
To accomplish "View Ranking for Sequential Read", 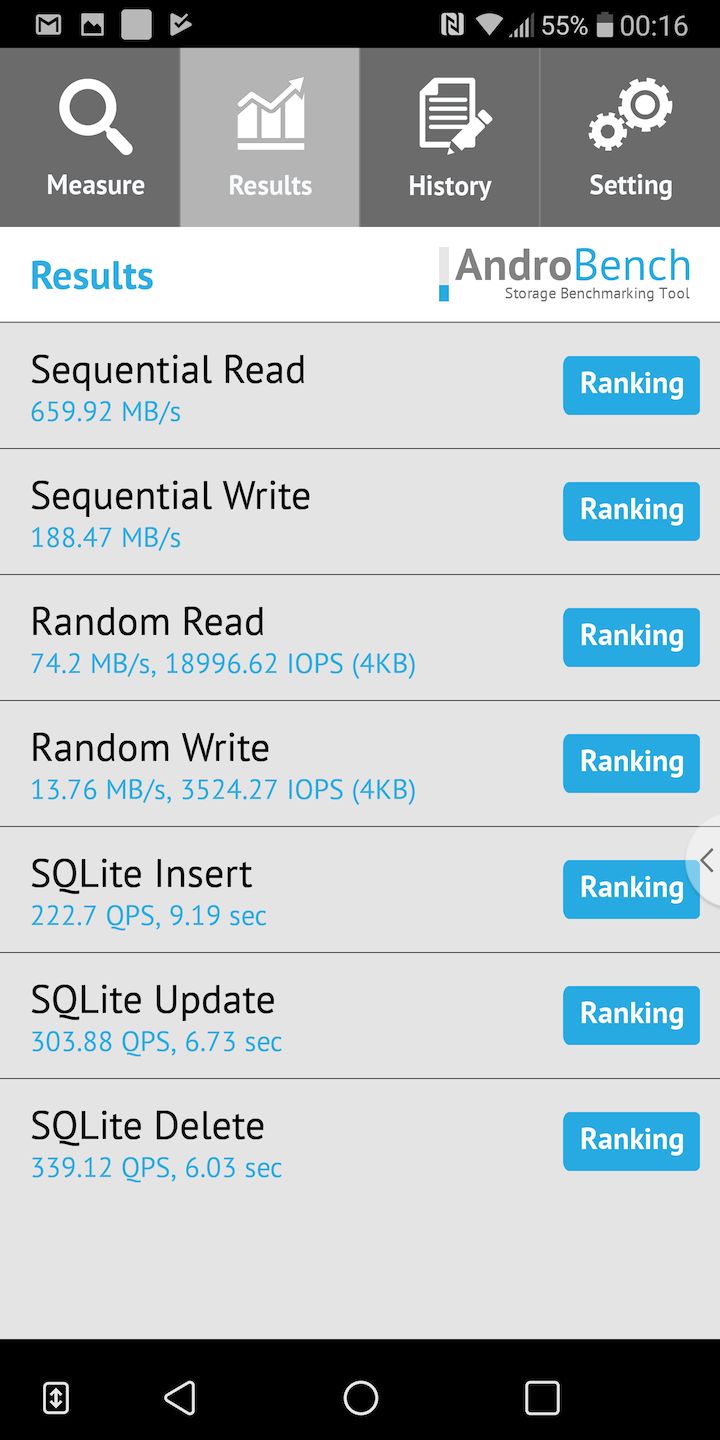I will point(631,385).
